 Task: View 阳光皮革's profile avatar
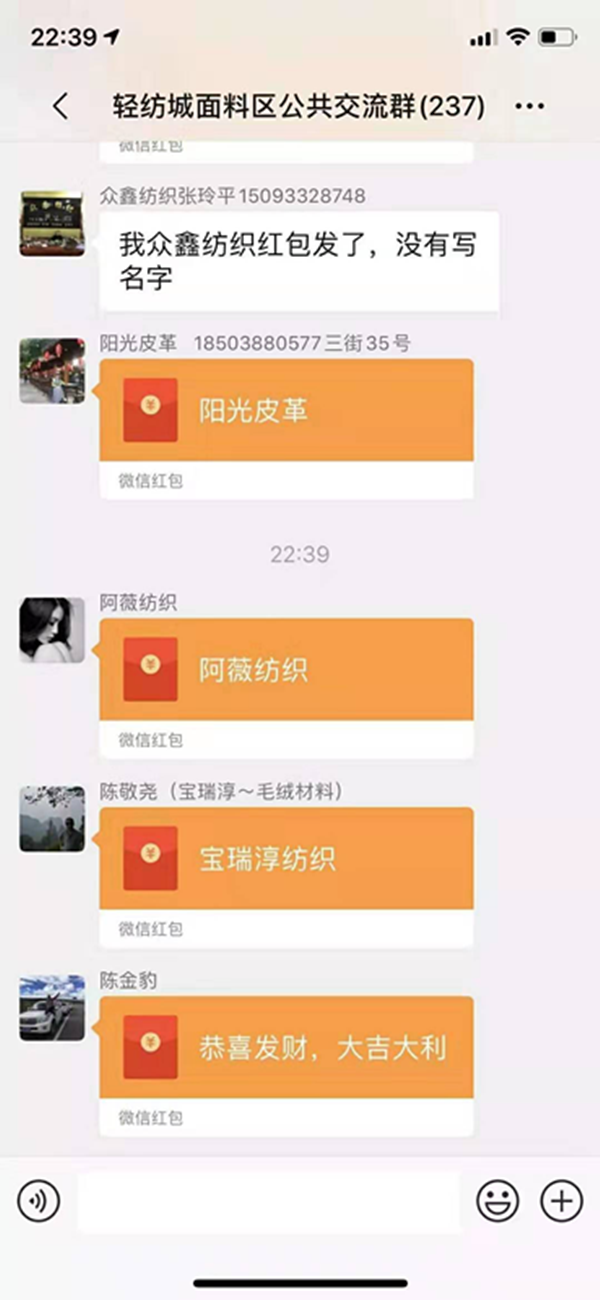(52, 371)
